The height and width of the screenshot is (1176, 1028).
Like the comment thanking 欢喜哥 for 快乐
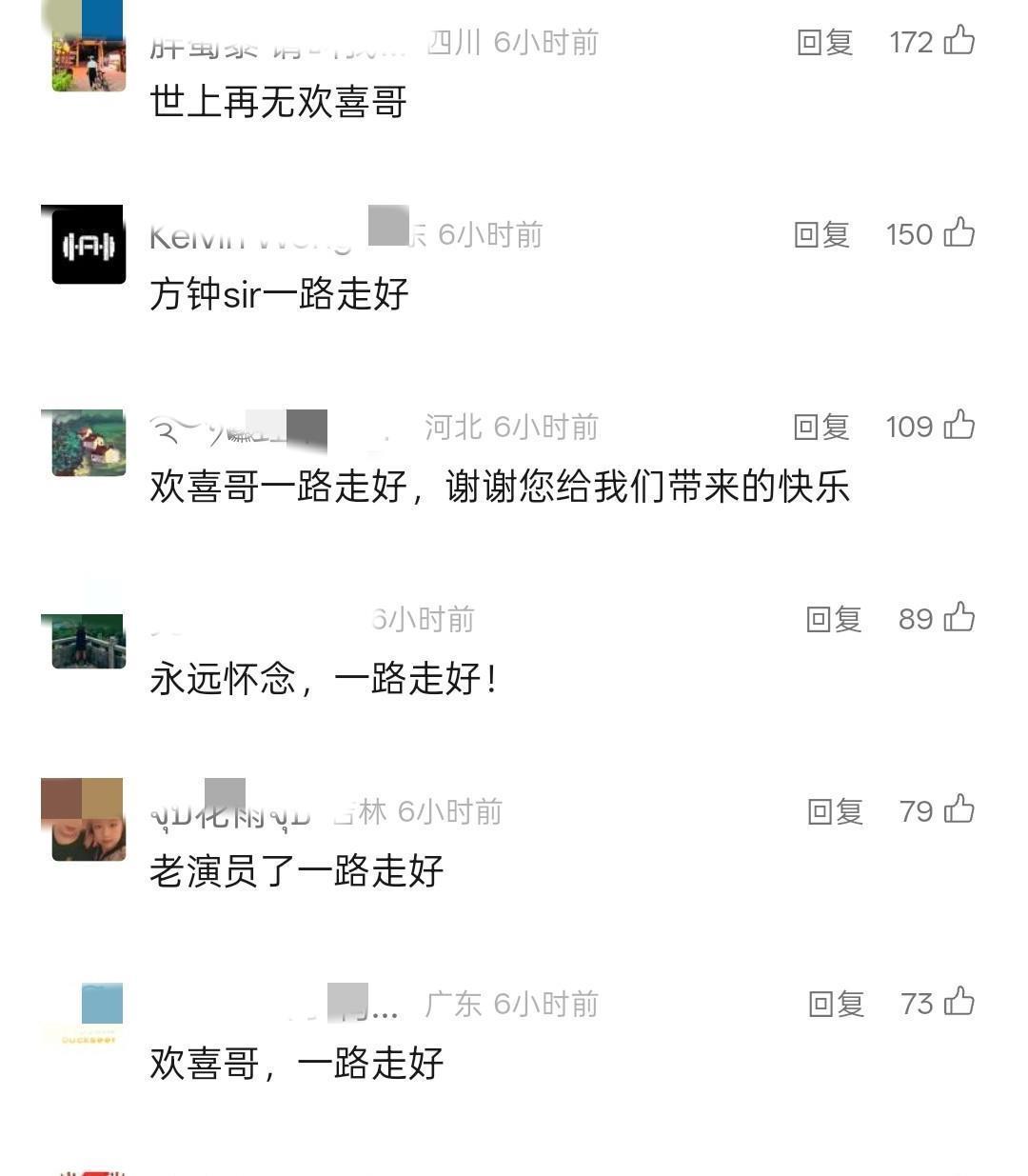959,426
